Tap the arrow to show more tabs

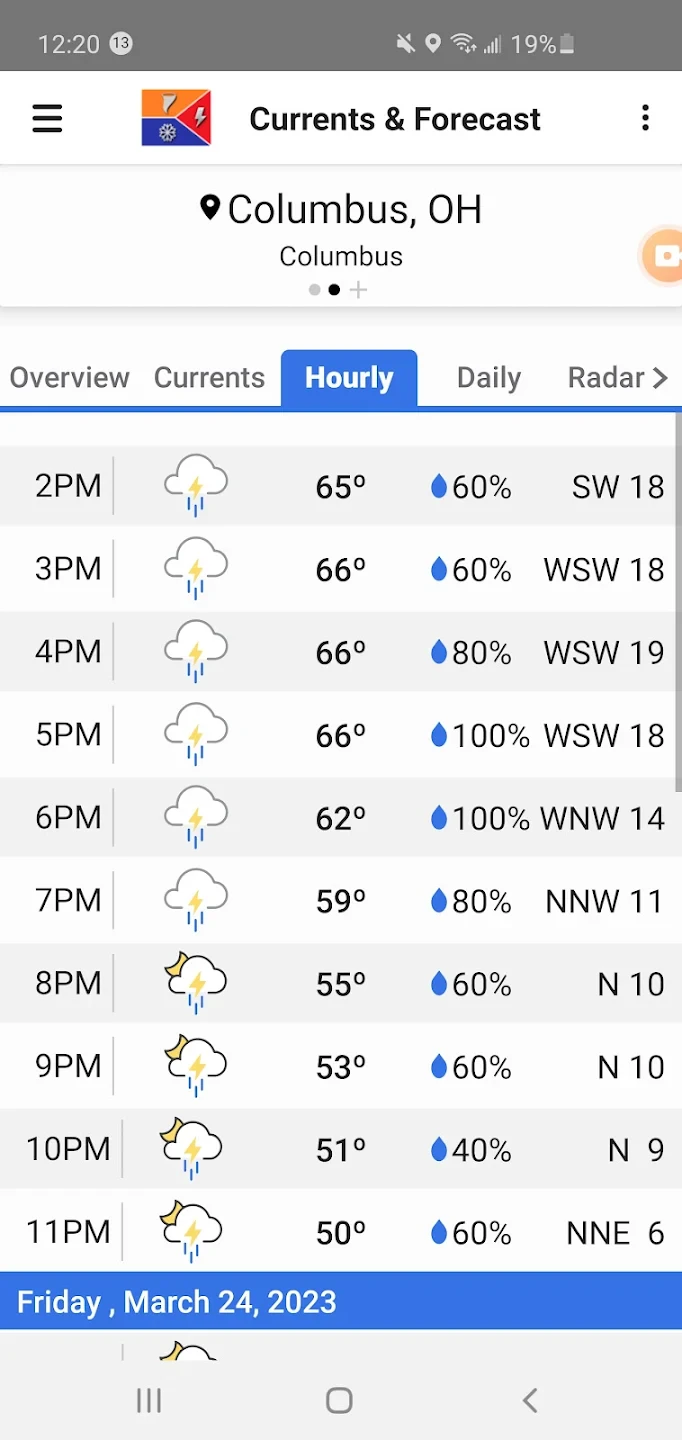(x=660, y=378)
